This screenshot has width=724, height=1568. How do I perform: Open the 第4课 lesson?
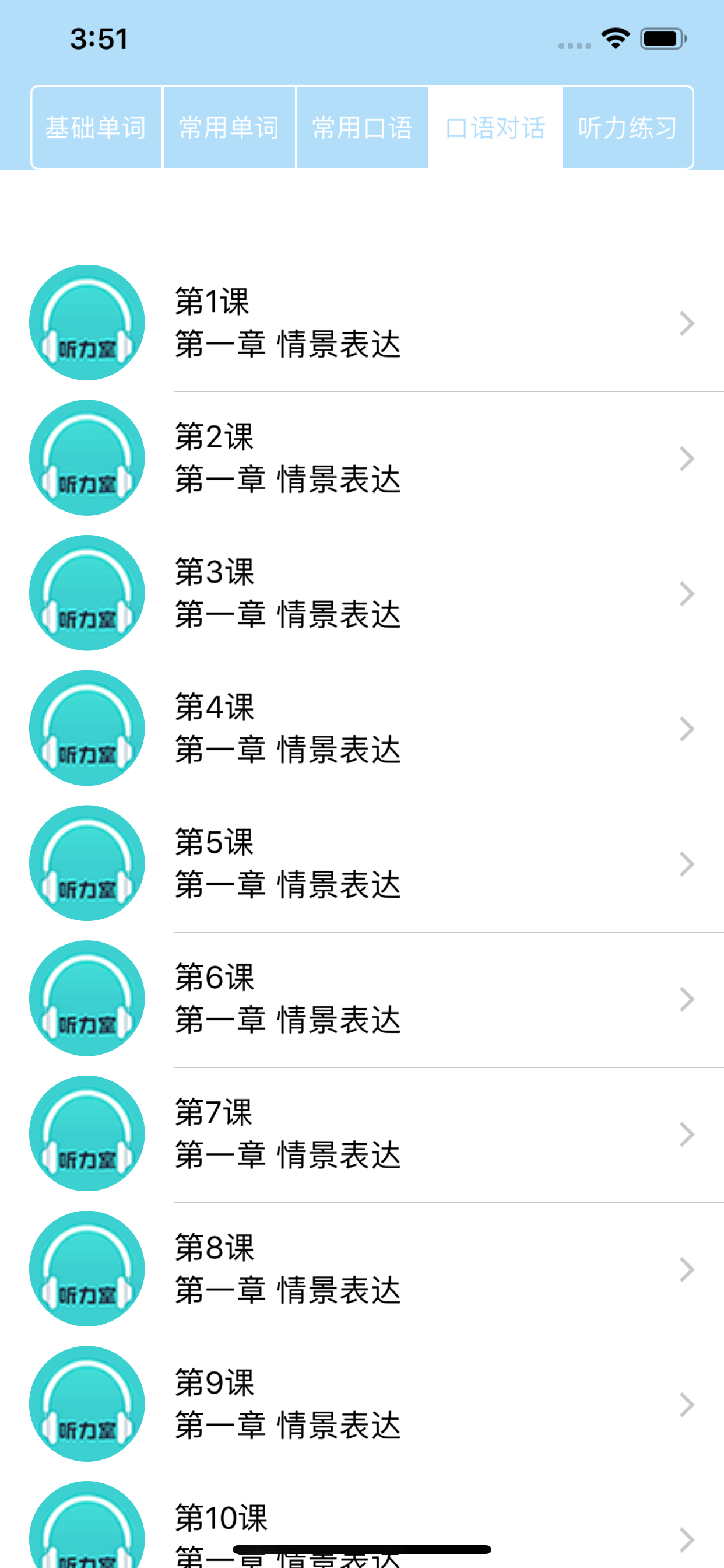[362, 729]
